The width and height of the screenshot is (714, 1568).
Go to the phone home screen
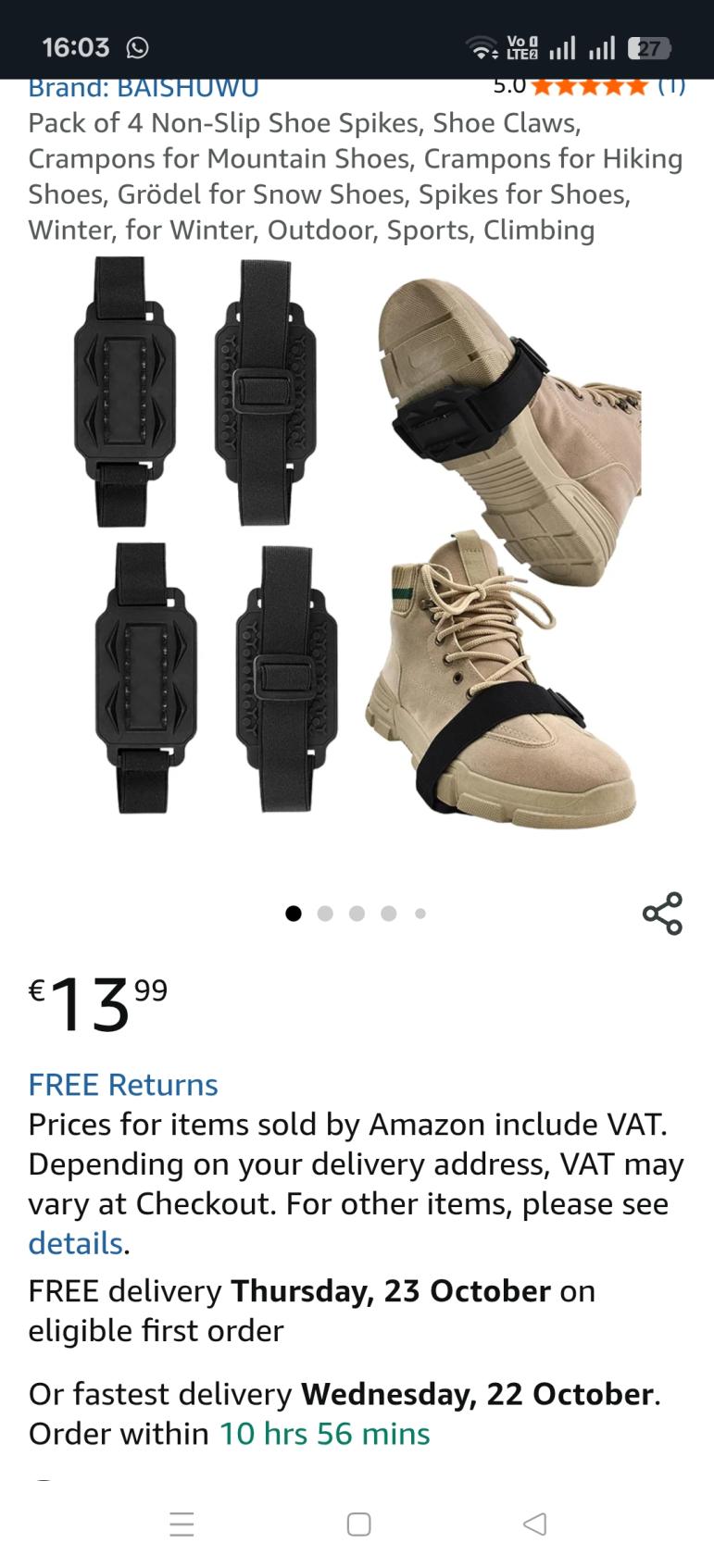pos(358,1524)
